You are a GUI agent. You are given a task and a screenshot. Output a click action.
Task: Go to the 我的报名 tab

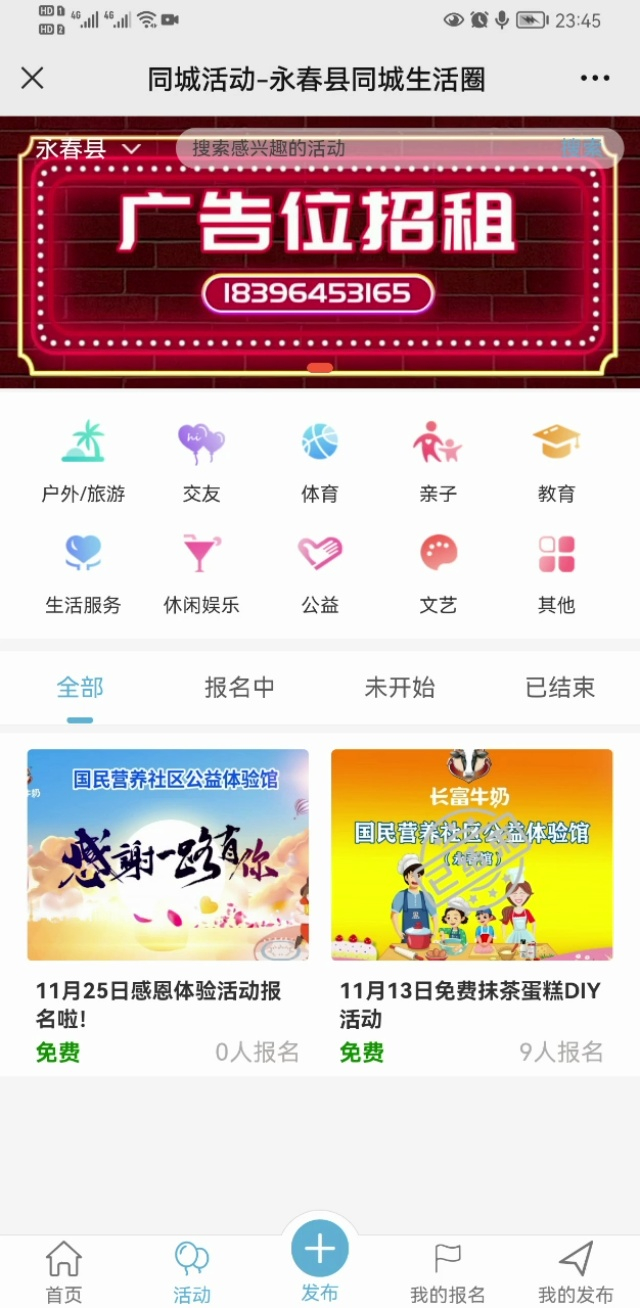pos(447,1273)
